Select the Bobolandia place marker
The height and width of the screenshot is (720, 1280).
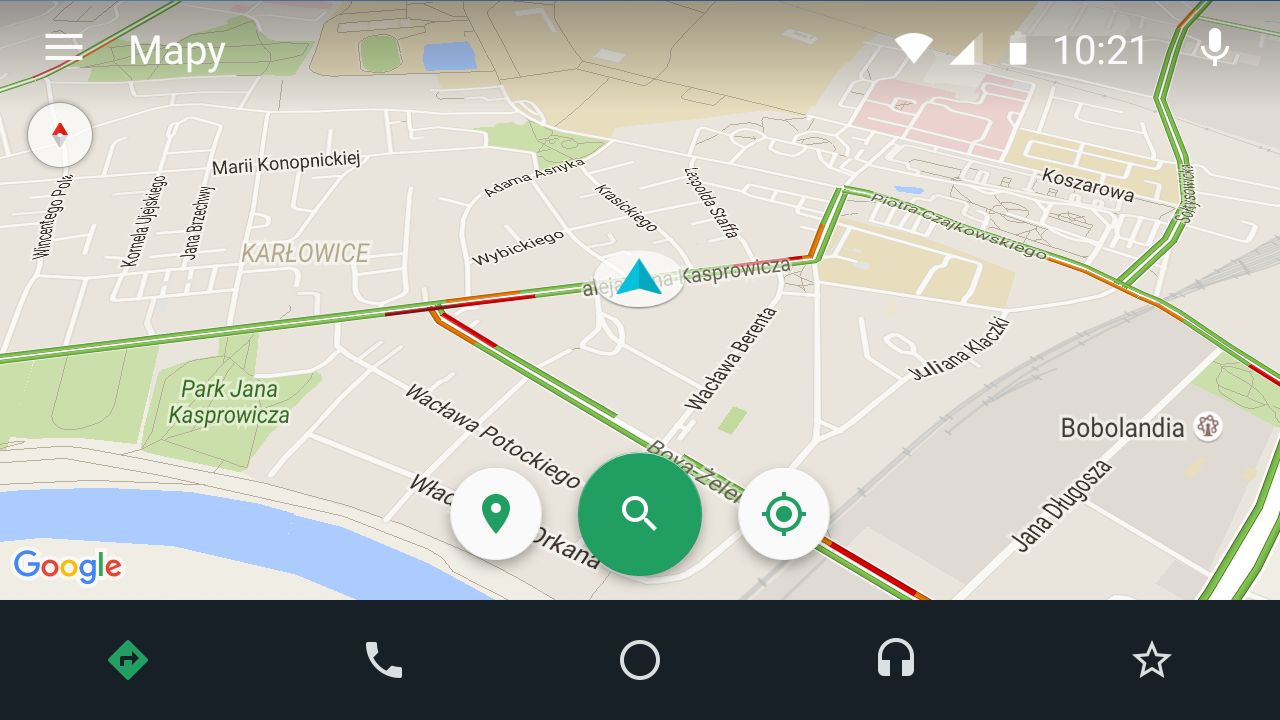pos(1209,427)
